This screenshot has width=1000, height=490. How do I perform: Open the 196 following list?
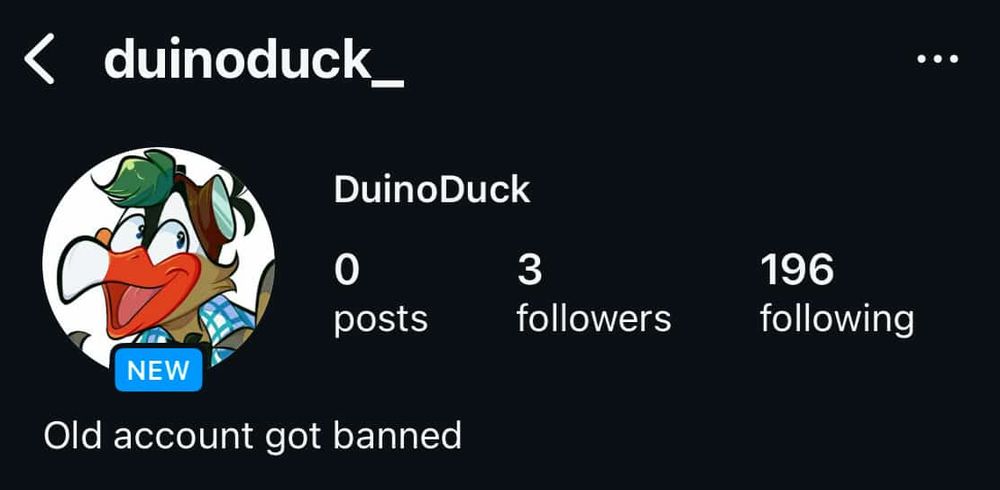click(836, 295)
